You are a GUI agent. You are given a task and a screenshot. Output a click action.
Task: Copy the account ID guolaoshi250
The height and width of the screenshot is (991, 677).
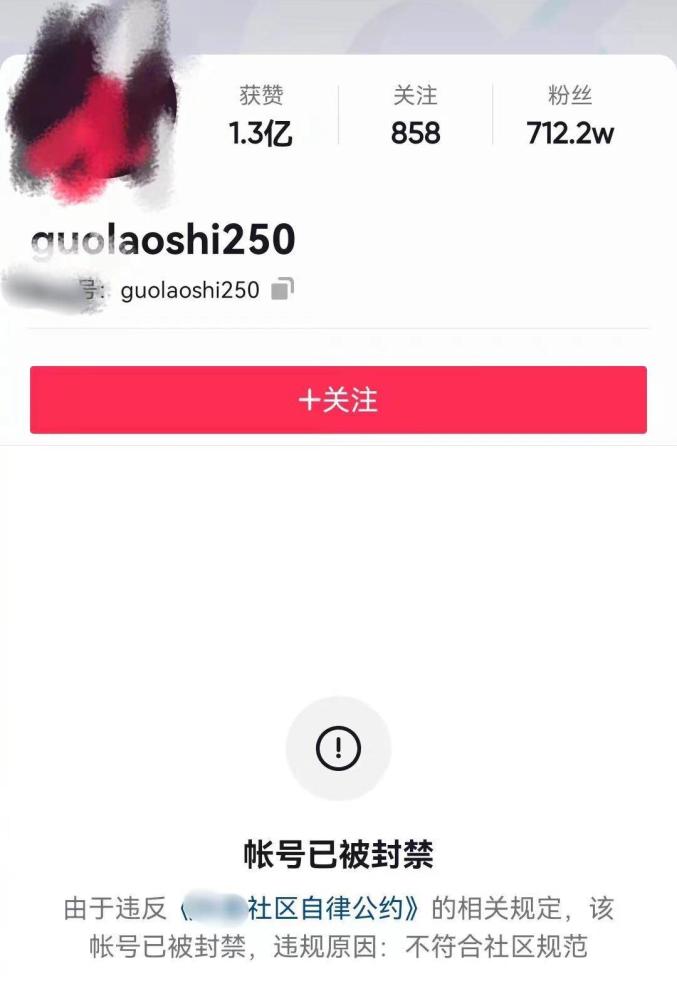283,291
